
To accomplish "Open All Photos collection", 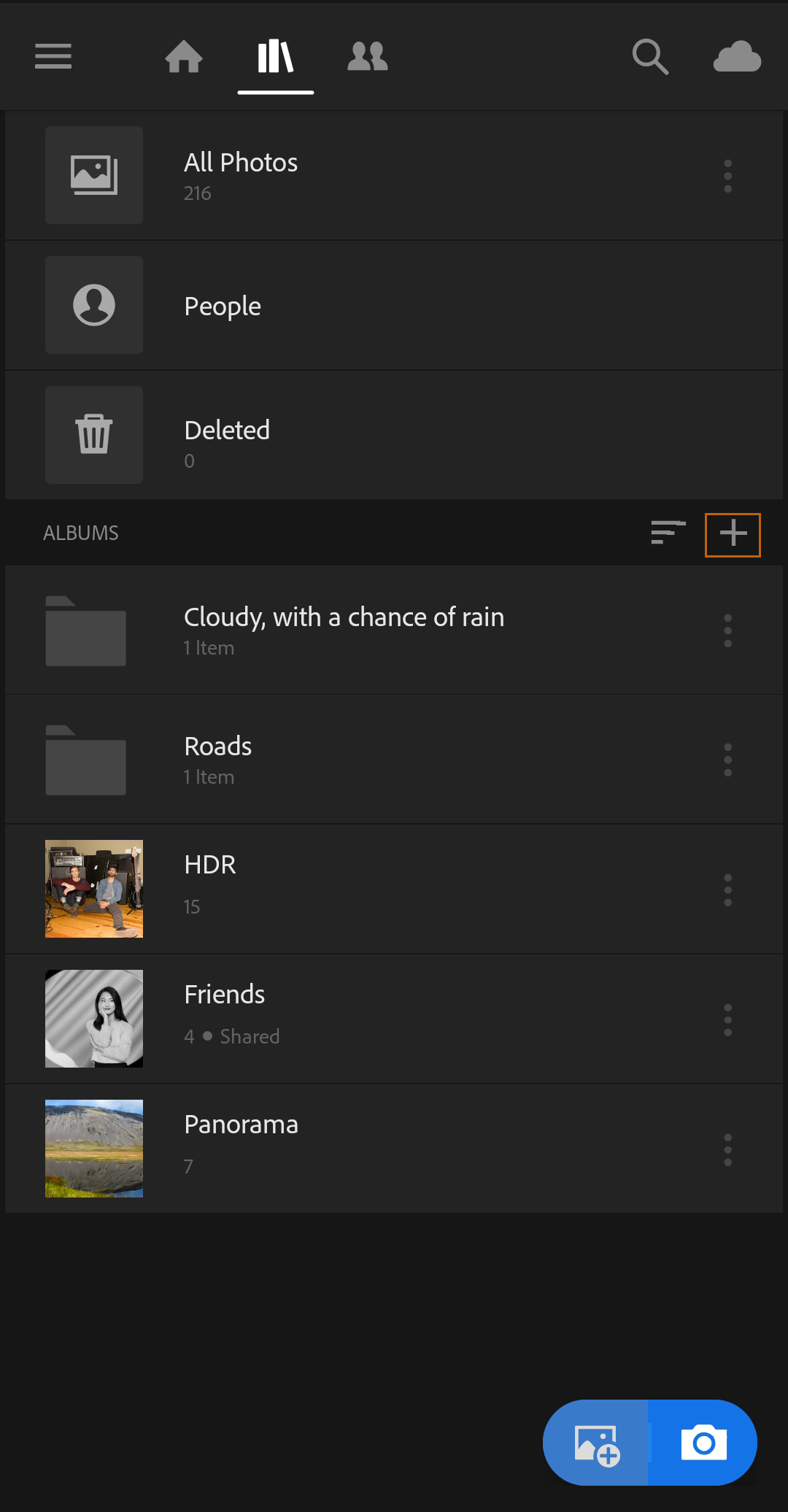I will click(x=241, y=175).
